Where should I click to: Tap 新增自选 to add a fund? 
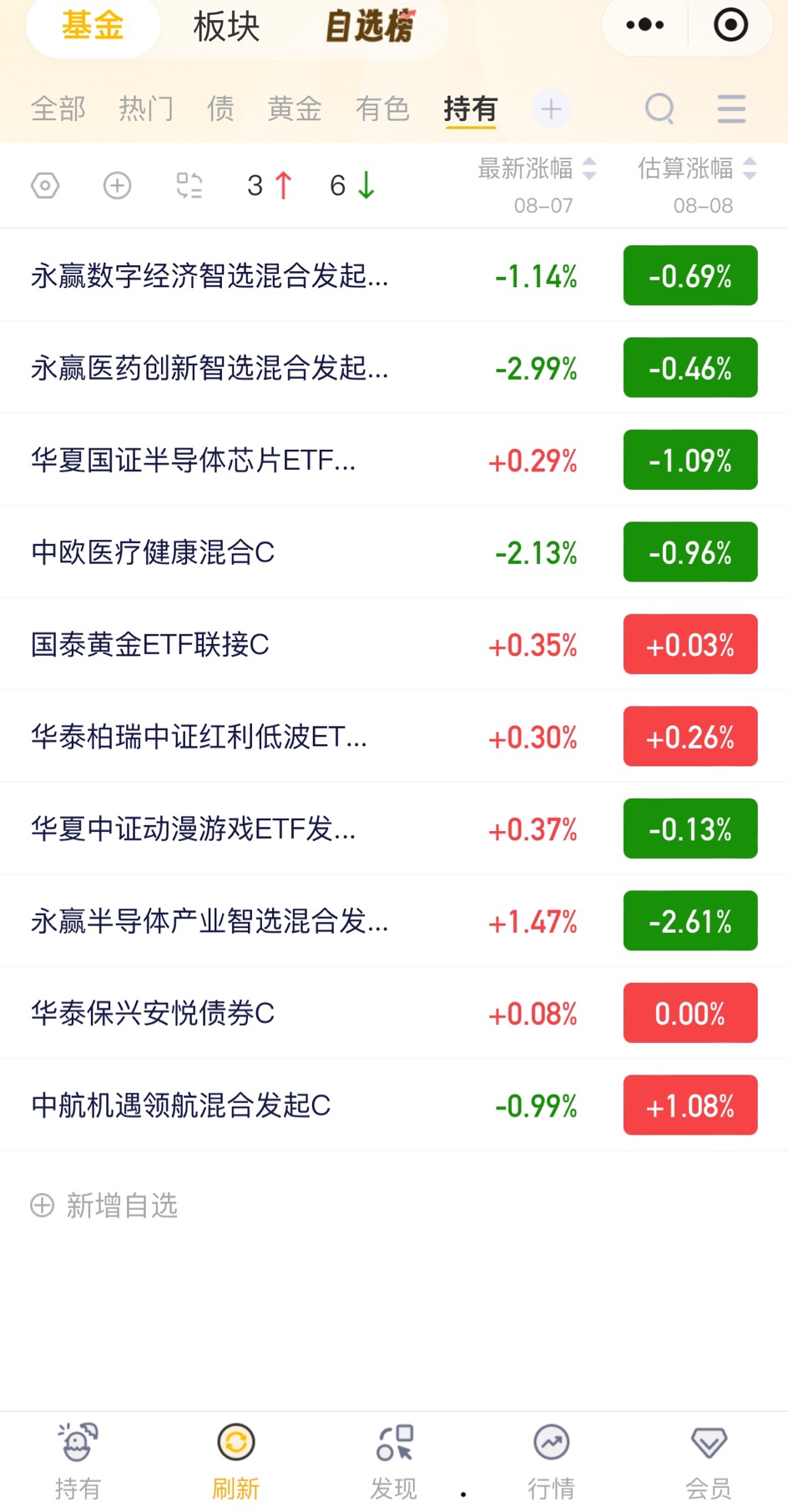(x=104, y=1205)
